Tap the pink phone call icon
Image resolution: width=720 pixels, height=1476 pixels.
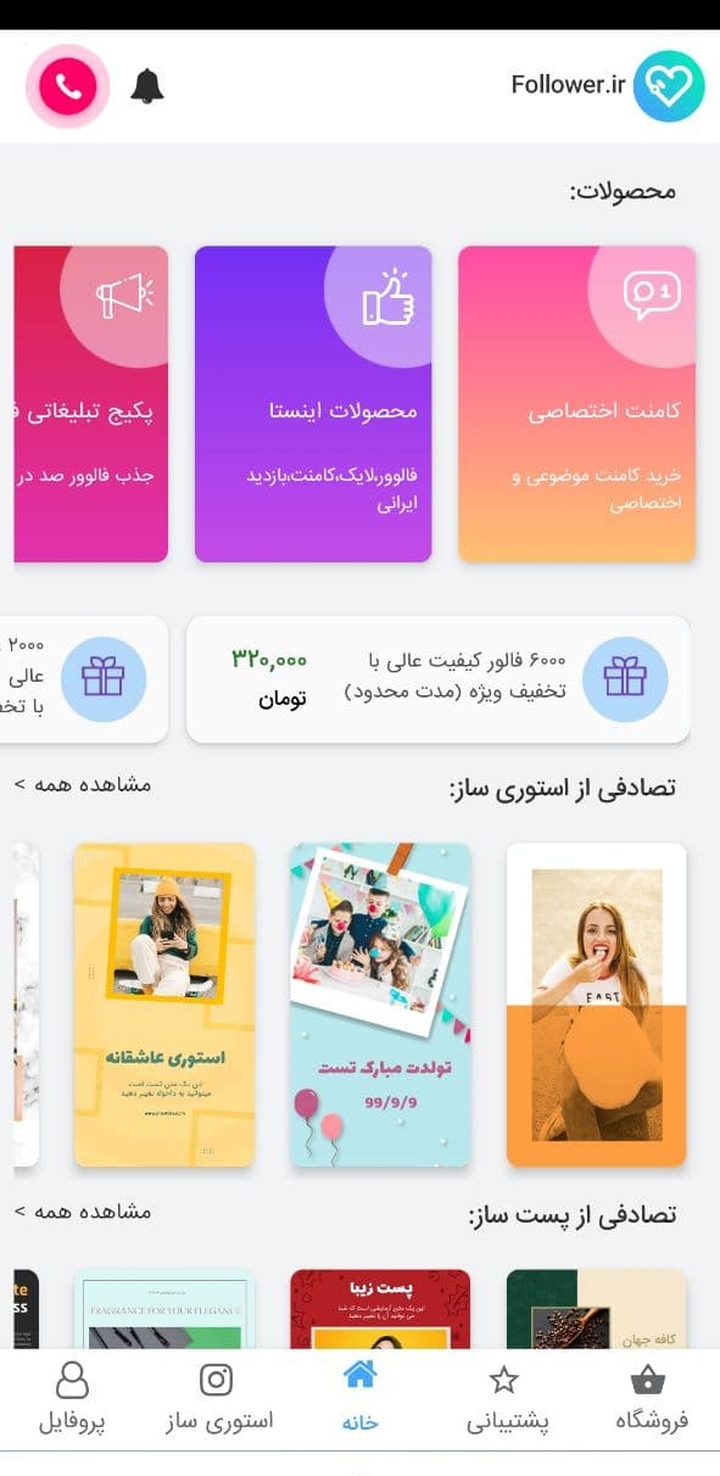[x=68, y=87]
